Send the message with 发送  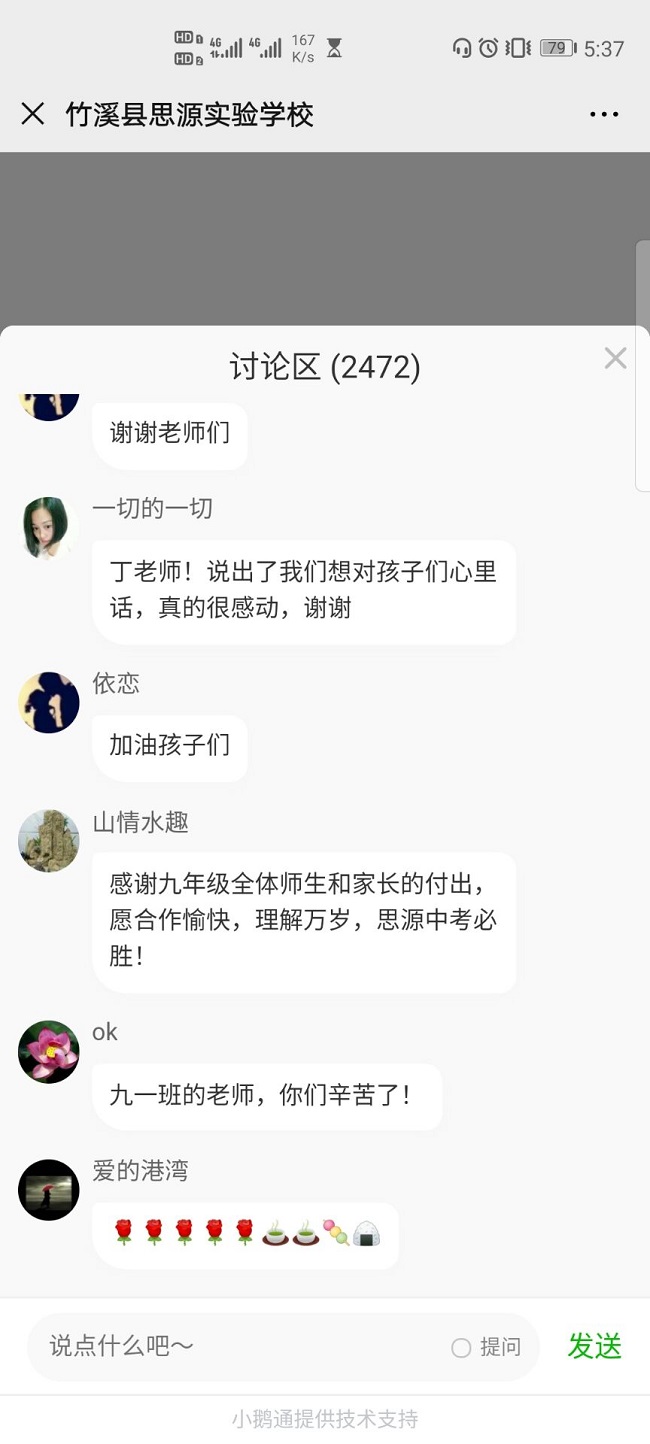click(x=595, y=1347)
